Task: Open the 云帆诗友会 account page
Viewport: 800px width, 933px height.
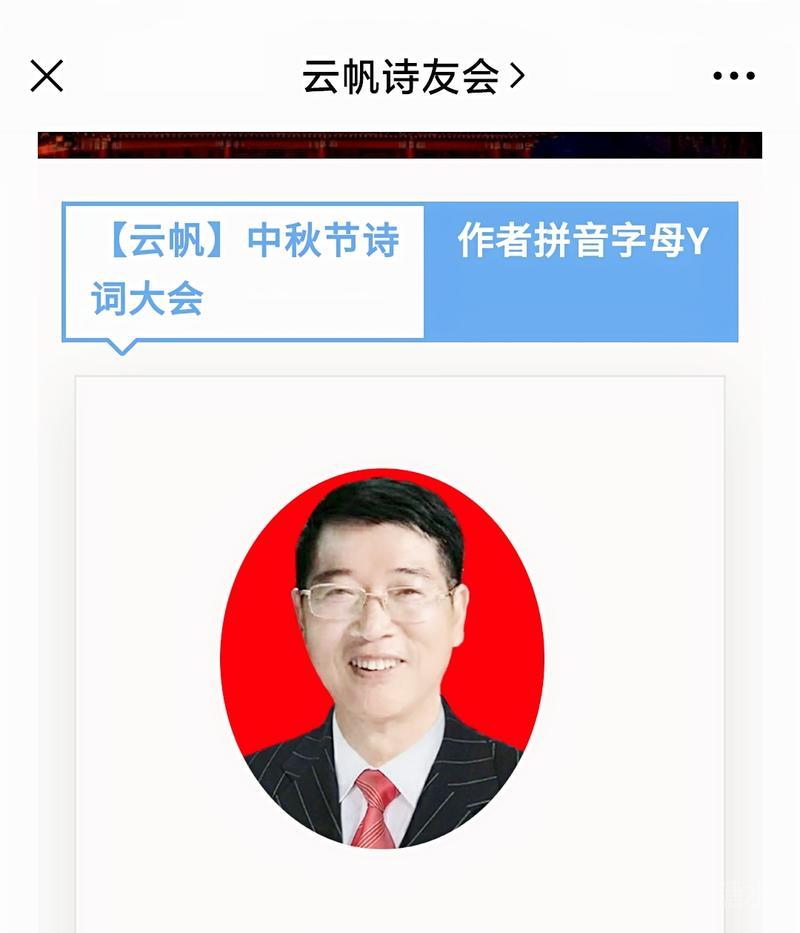Action: tap(412, 77)
